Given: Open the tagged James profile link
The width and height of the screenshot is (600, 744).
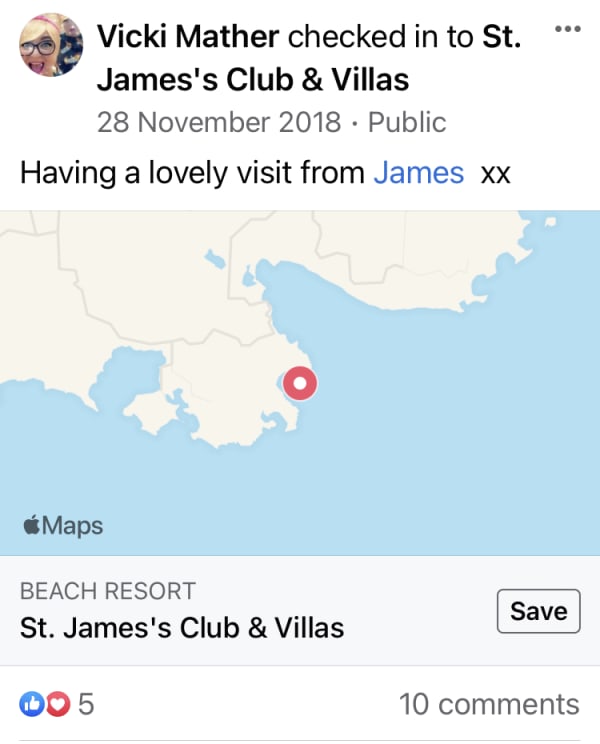Looking at the screenshot, I should tap(418, 173).
